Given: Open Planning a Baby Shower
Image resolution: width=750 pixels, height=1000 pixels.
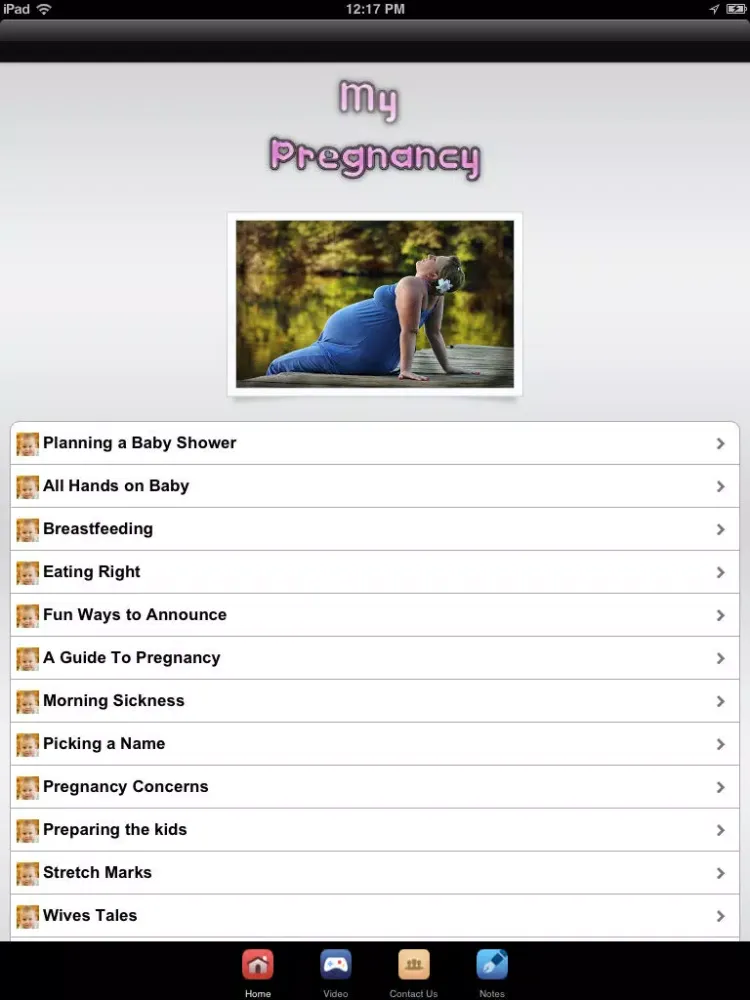Looking at the screenshot, I should (375, 443).
